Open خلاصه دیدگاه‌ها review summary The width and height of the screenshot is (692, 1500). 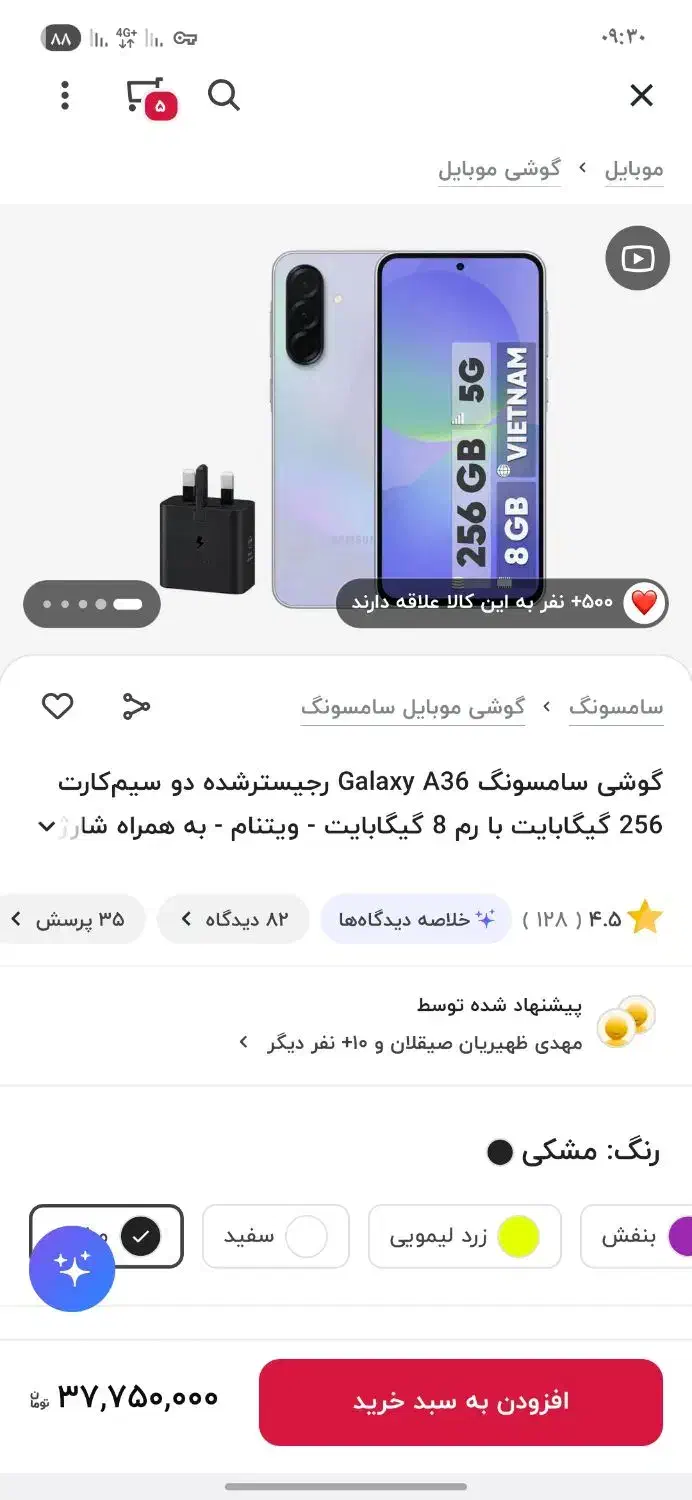[415, 919]
